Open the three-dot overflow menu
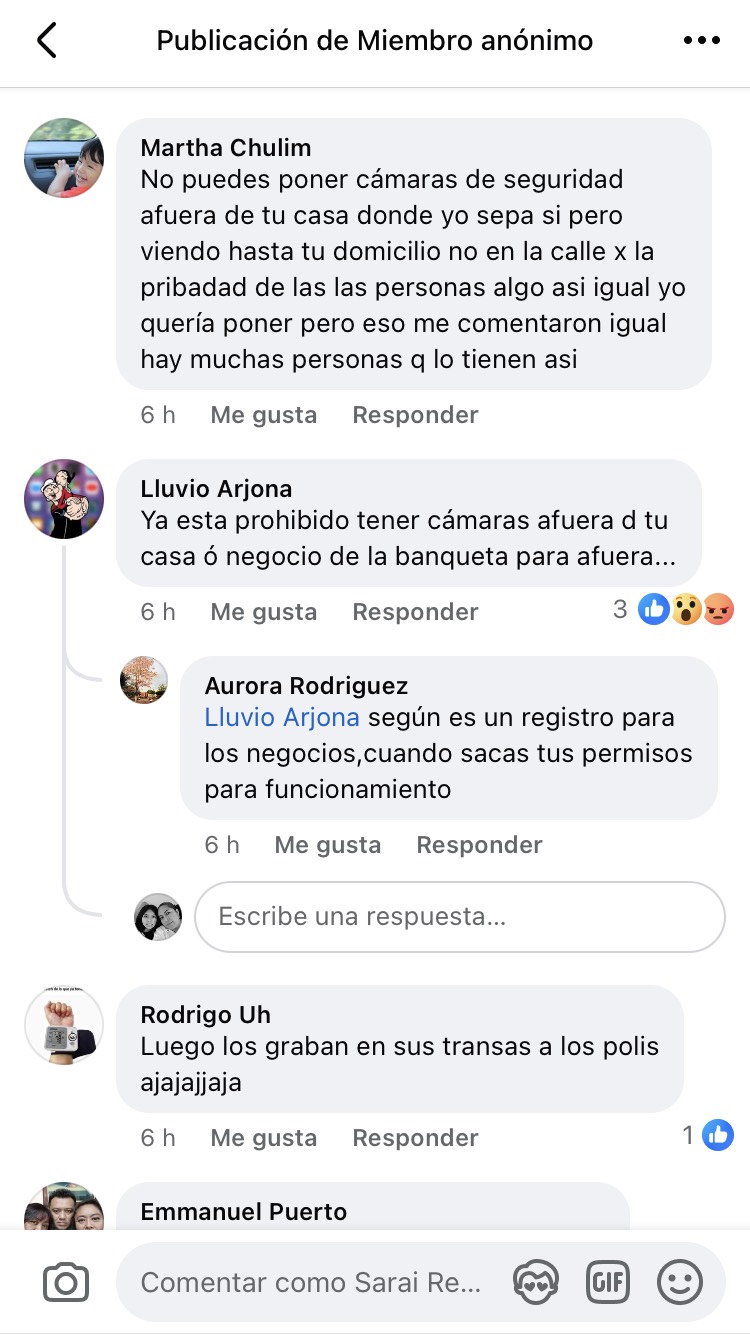The image size is (750, 1334). pos(701,41)
